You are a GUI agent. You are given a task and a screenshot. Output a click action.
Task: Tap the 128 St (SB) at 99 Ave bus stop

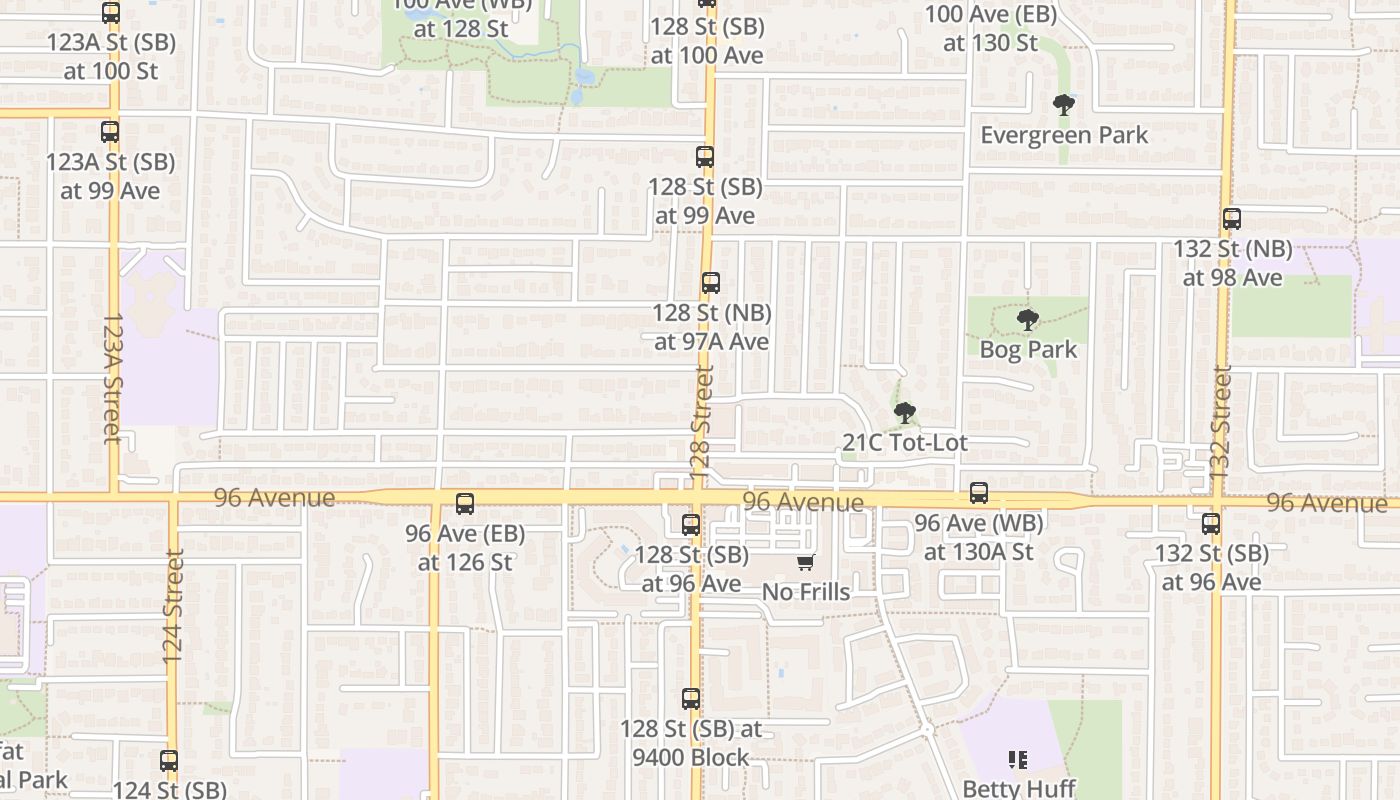click(705, 157)
